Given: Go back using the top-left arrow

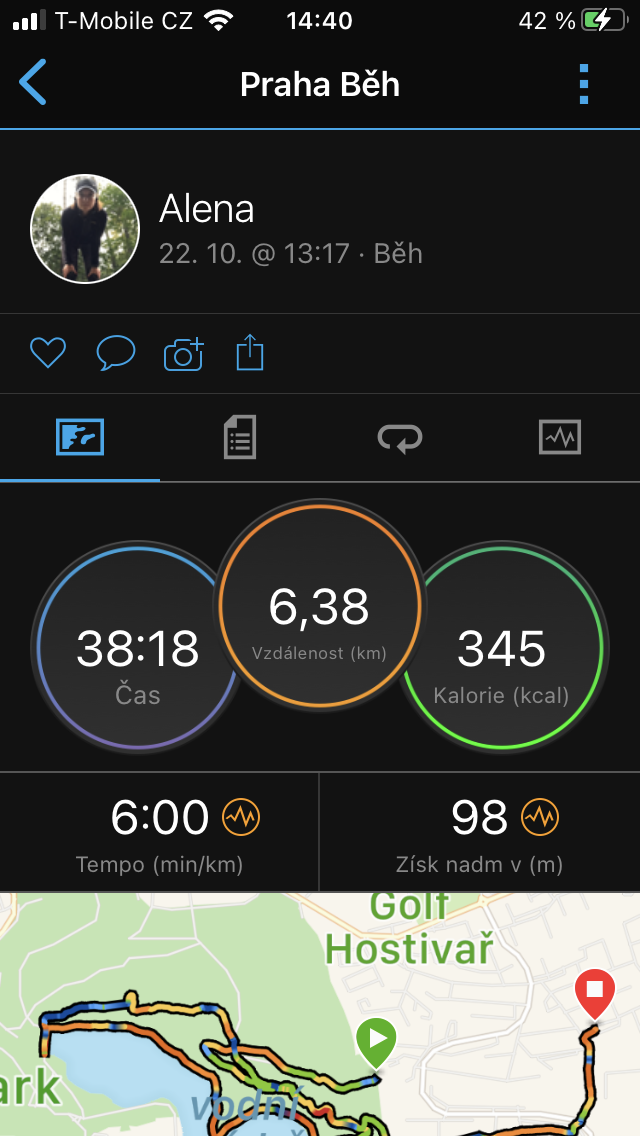Looking at the screenshot, I should pos(33,83).
